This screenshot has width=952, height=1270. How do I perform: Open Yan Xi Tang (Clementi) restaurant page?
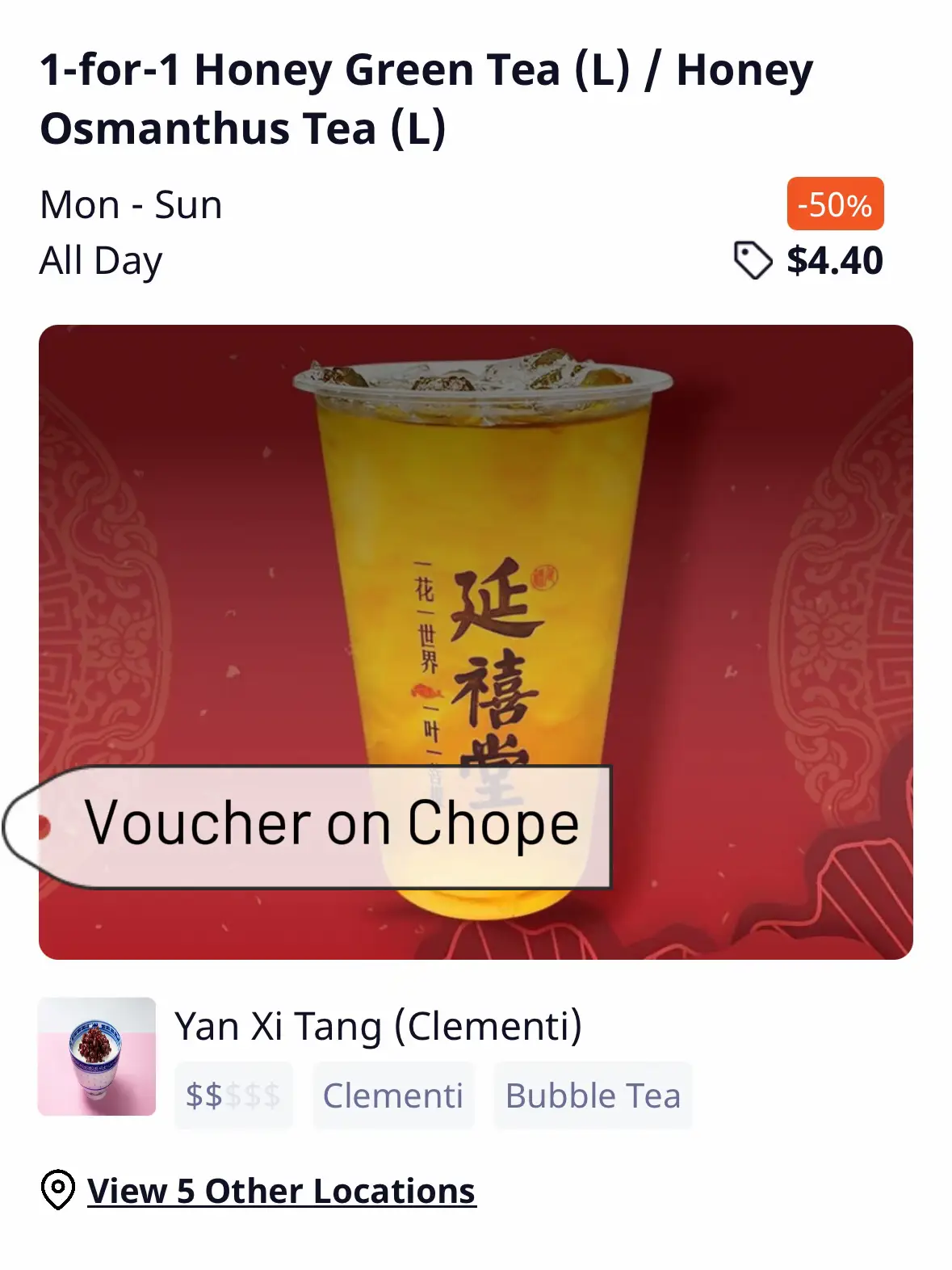pyautogui.click(x=378, y=1026)
